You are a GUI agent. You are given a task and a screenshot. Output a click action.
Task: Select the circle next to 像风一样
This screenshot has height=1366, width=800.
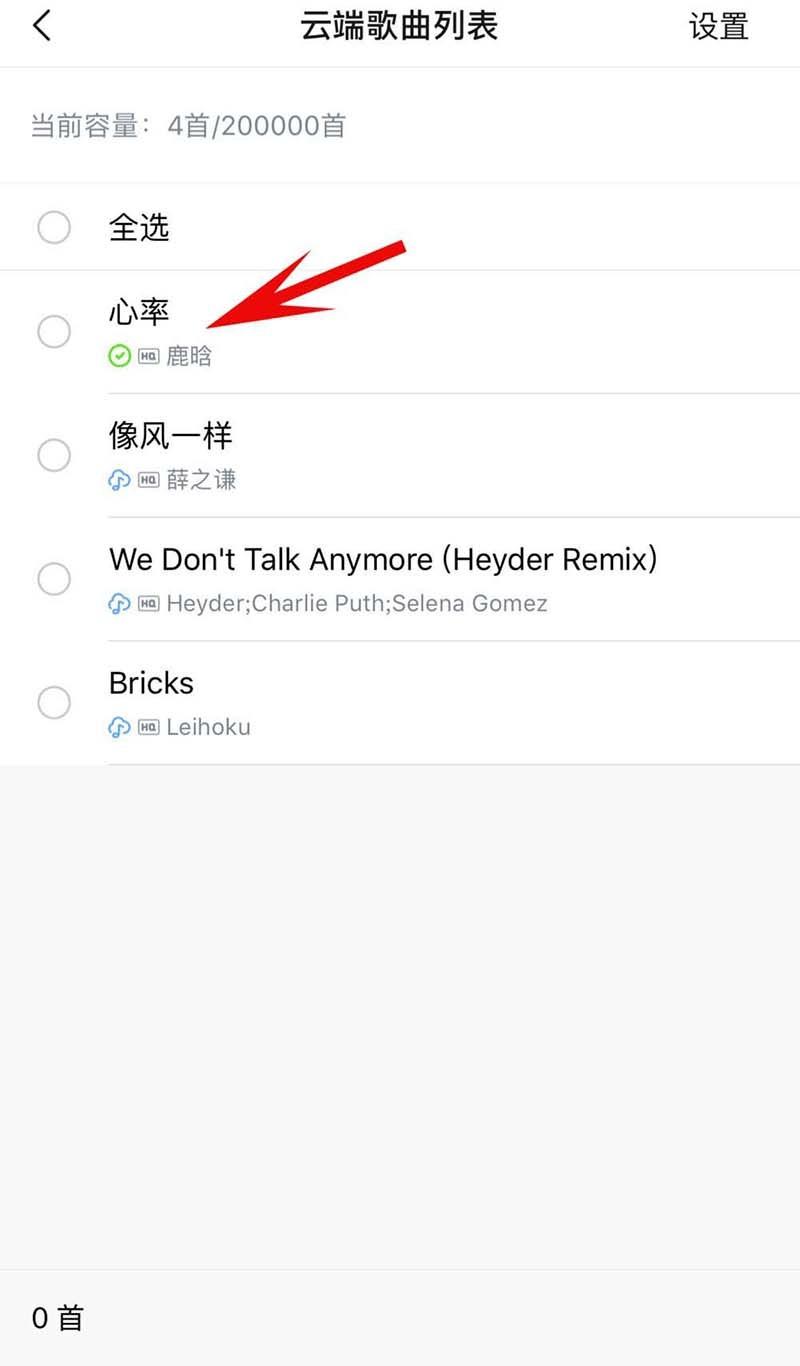pos(54,455)
